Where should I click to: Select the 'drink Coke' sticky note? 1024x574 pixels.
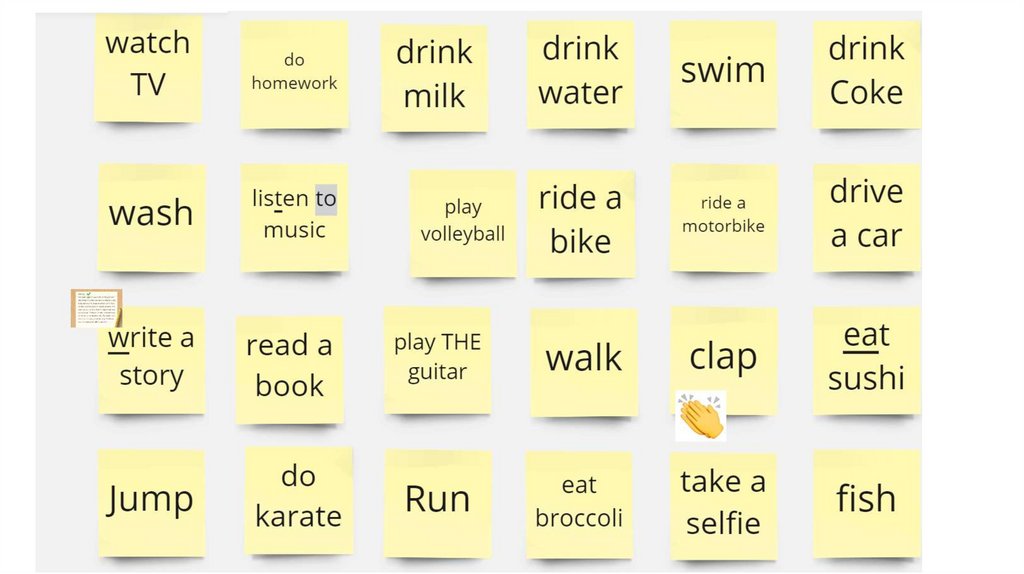(866, 74)
